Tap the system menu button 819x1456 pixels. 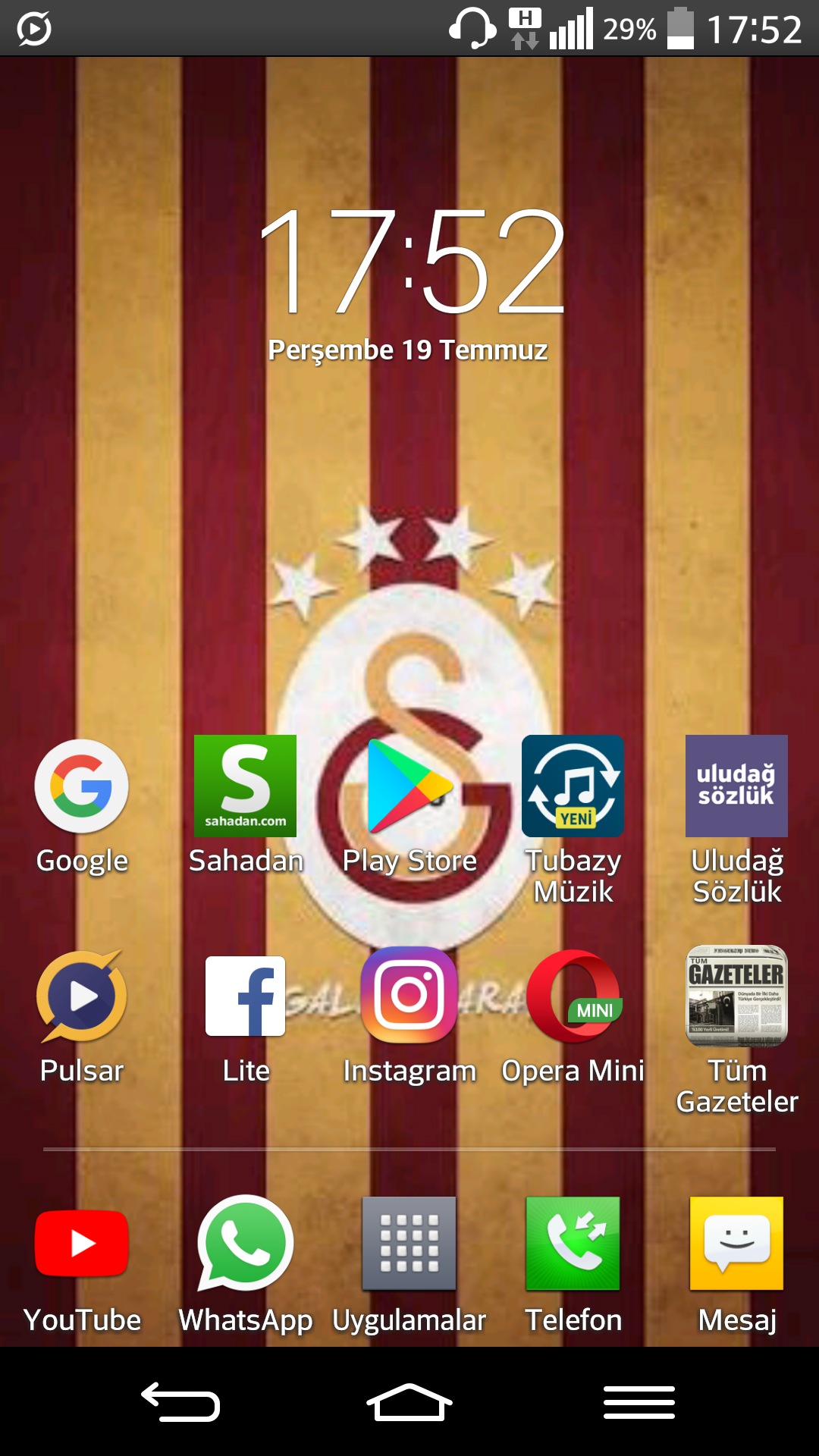click(x=639, y=1402)
